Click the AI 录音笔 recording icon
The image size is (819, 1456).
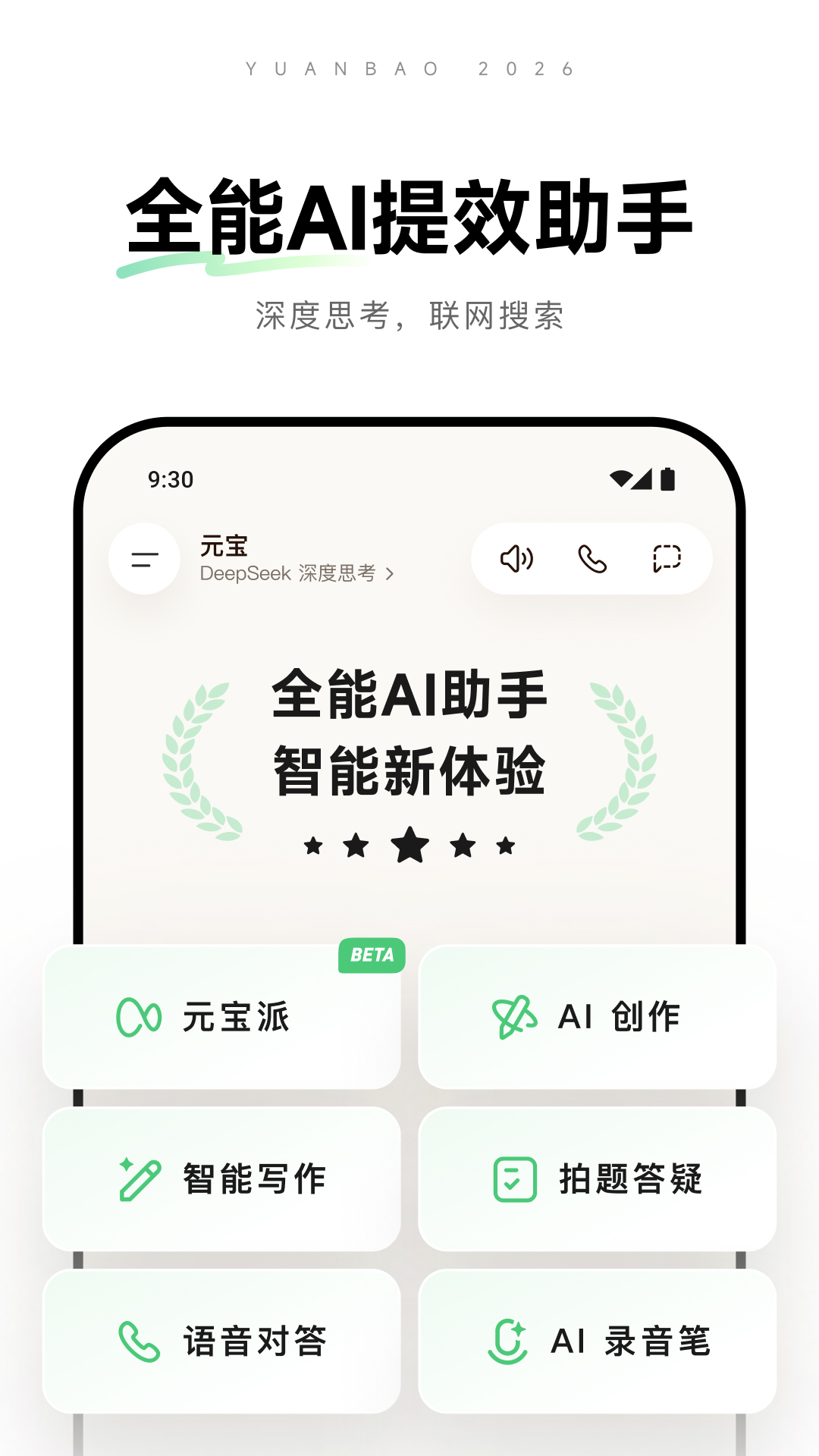(509, 1341)
